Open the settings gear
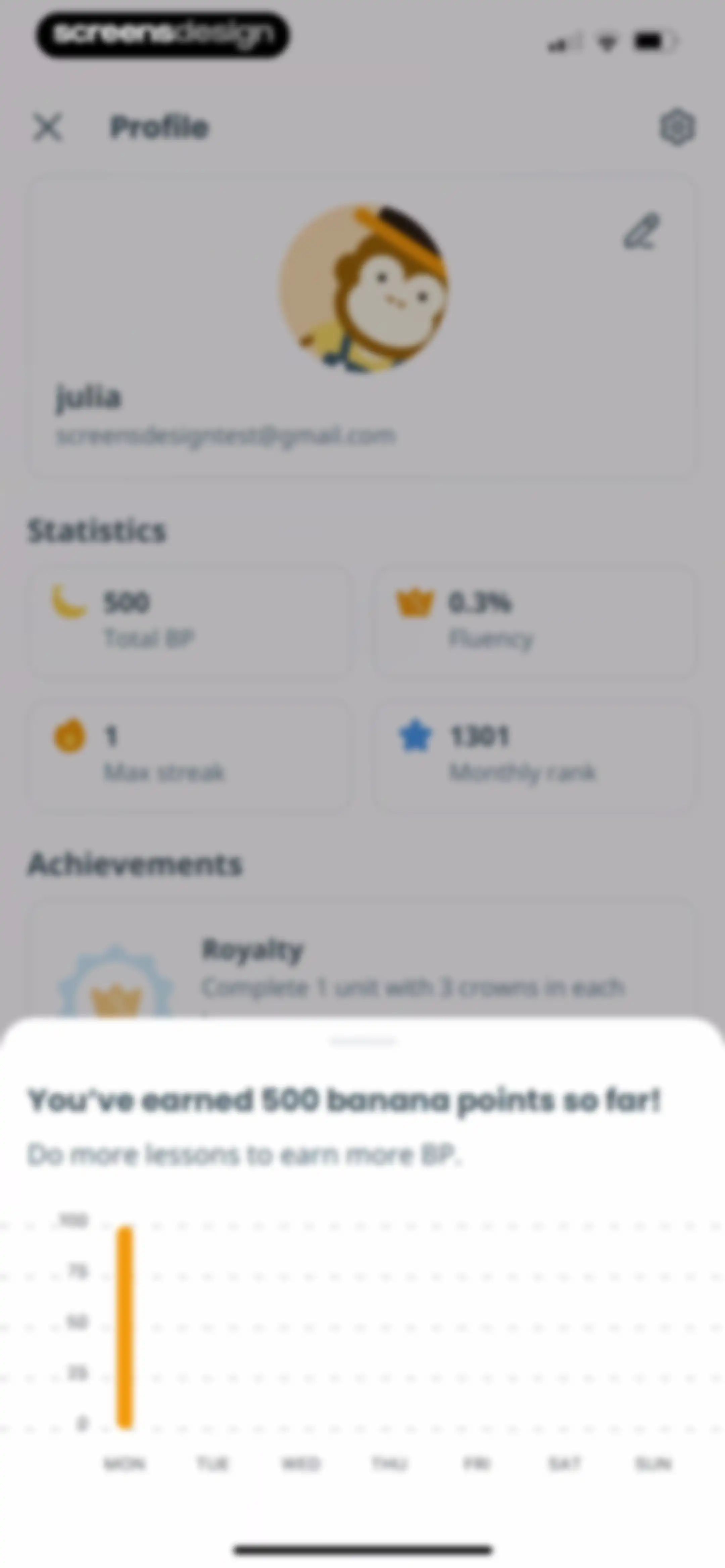 [677, 128]
